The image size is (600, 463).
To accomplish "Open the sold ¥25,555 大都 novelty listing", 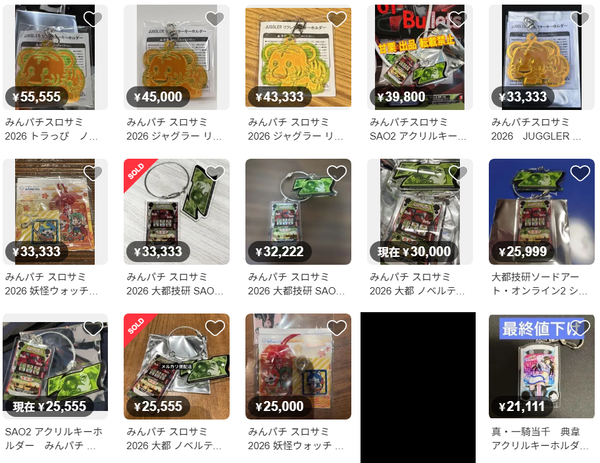I will pos(176,366).
